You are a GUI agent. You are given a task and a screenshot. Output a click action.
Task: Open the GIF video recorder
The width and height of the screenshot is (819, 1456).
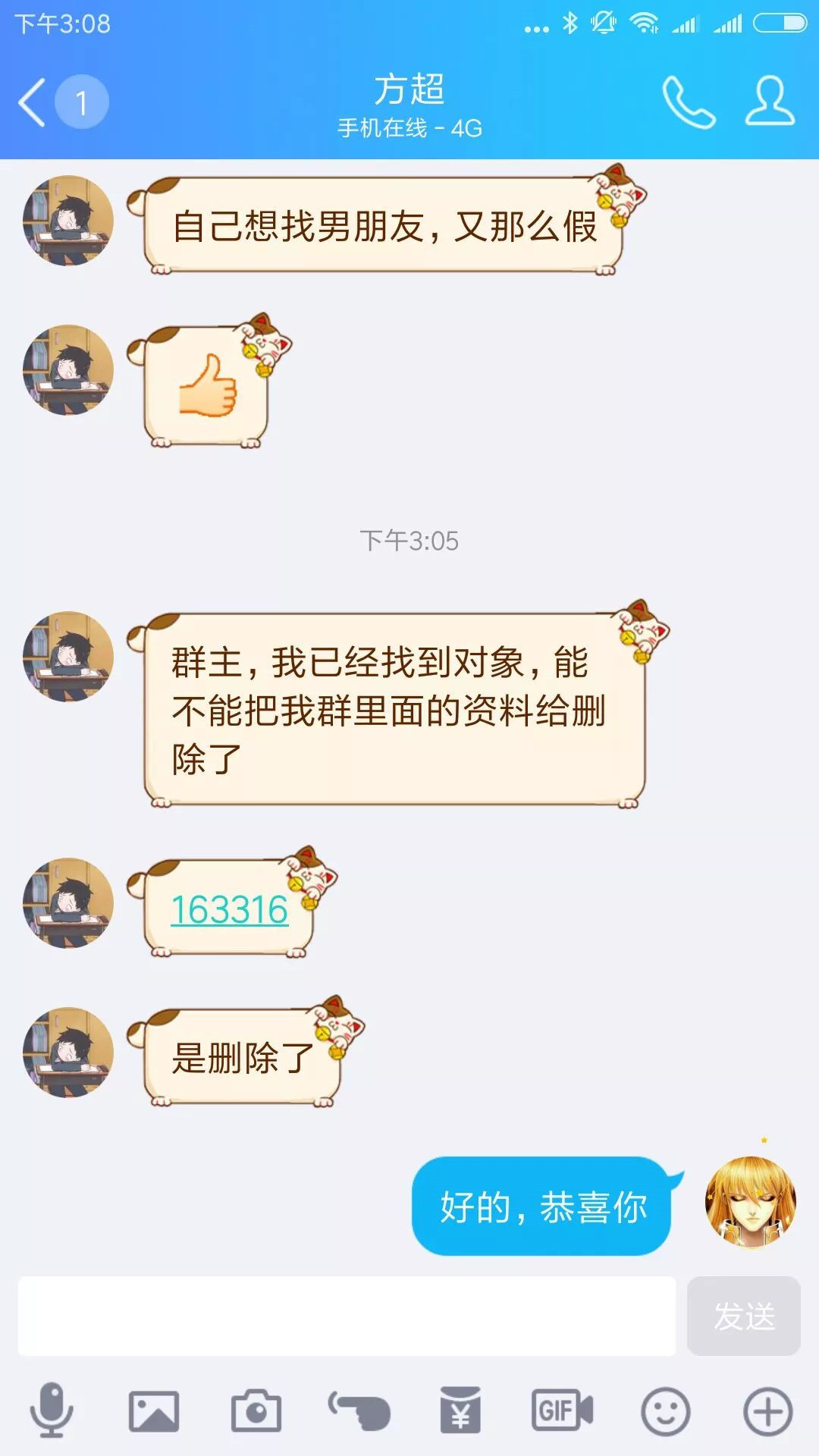(x=563, y=1410)
